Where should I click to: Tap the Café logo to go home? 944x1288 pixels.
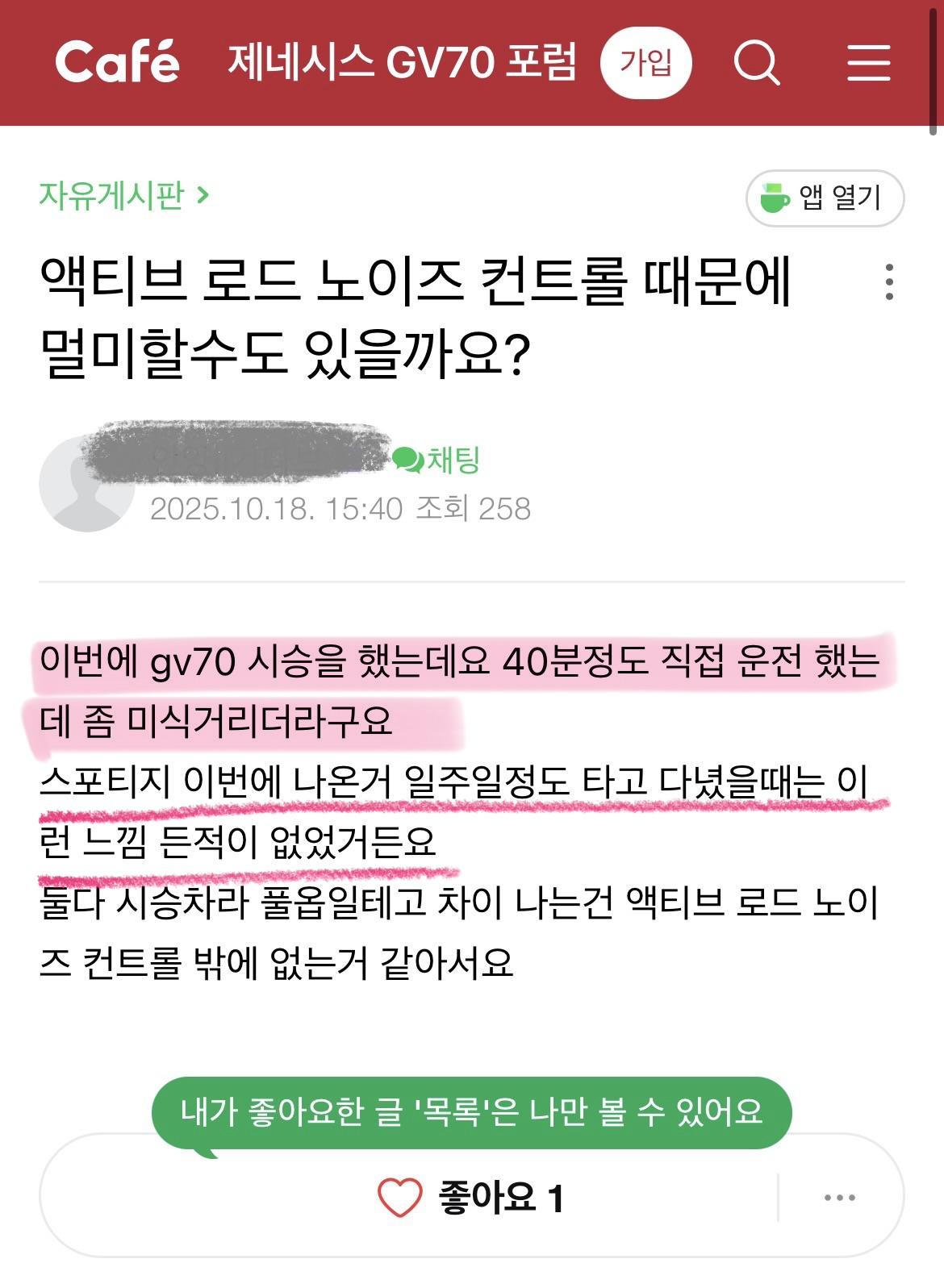tap(118, 63)
